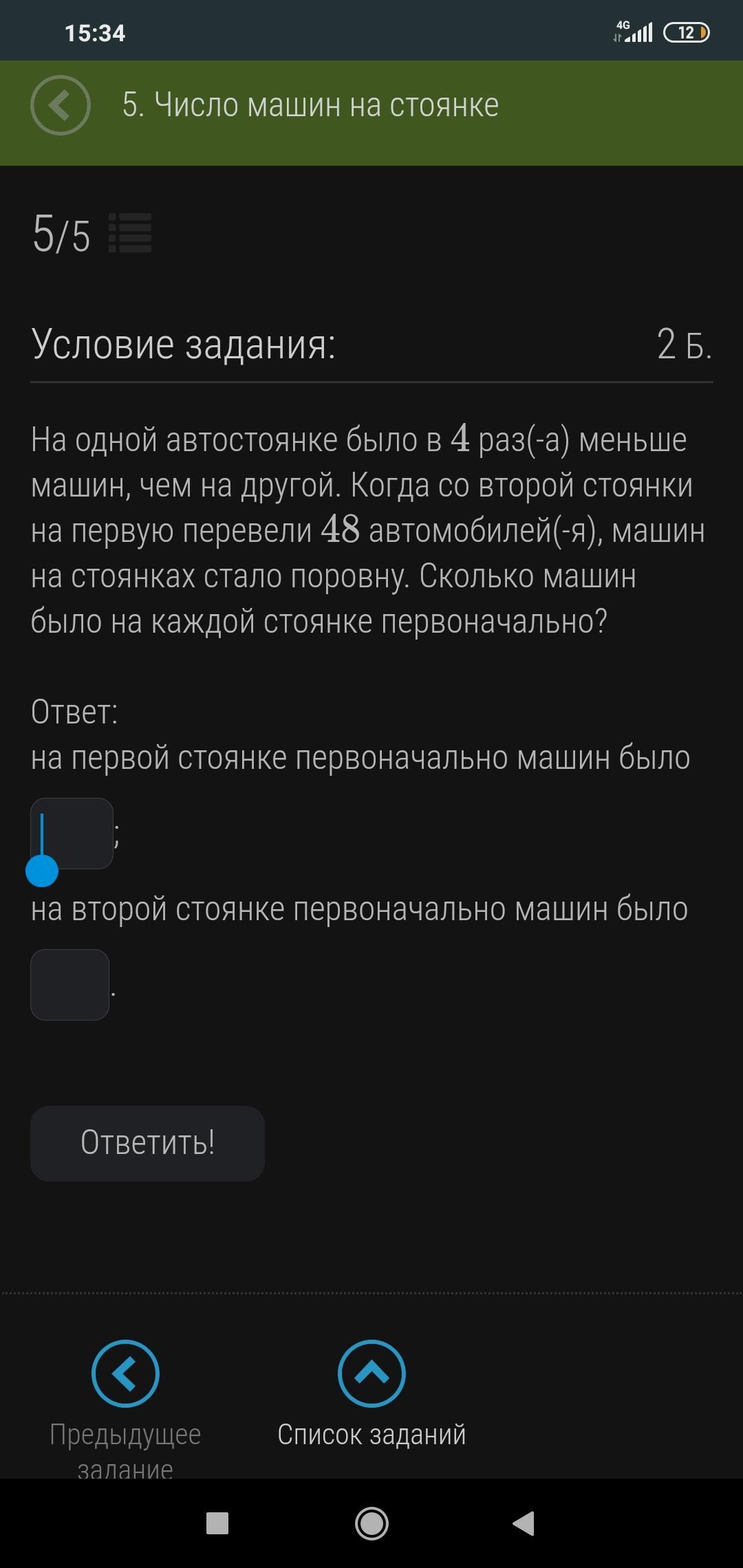Screen dimensions: 743x1568
Task: Focus the first parking lot answer field
Action: tap(72, 834)
